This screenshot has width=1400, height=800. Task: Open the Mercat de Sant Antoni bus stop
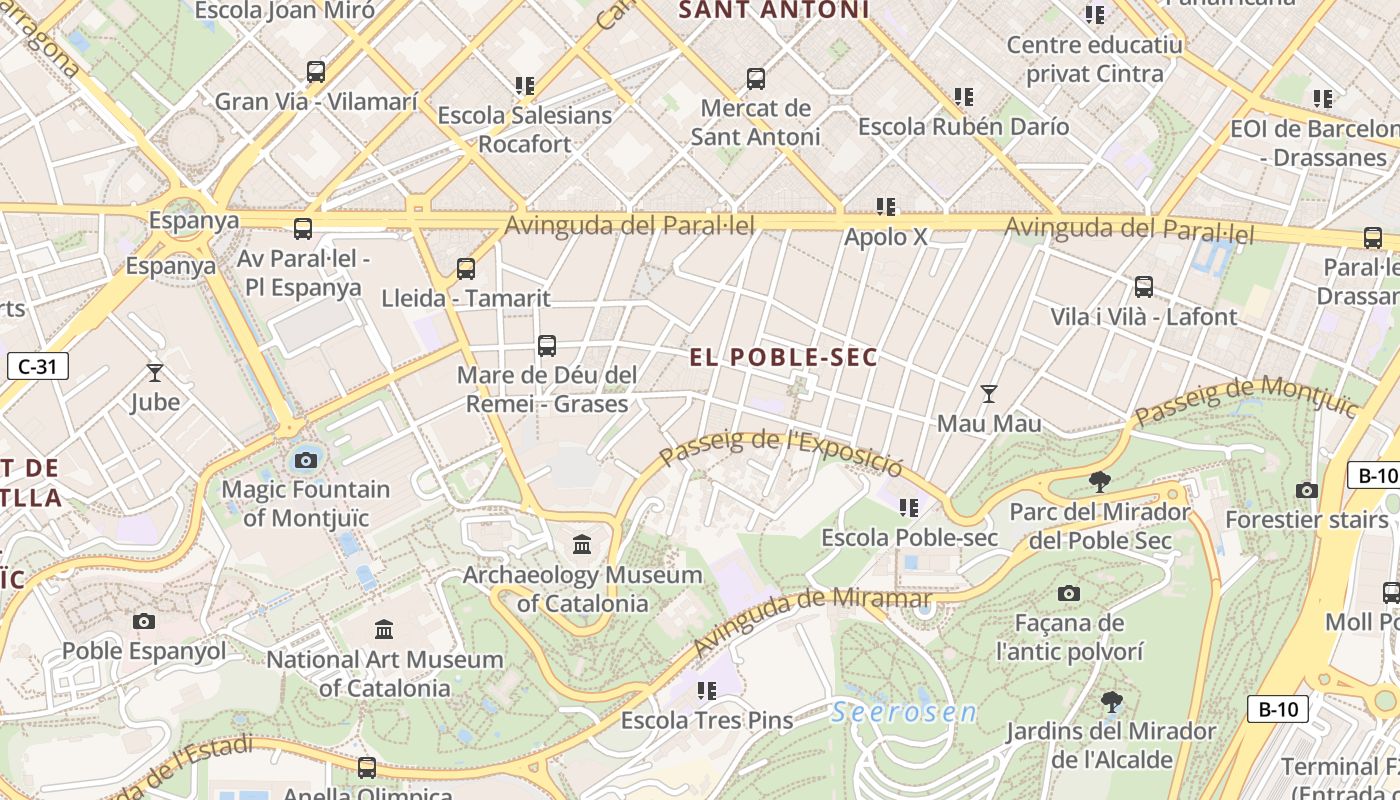(756, 78)
